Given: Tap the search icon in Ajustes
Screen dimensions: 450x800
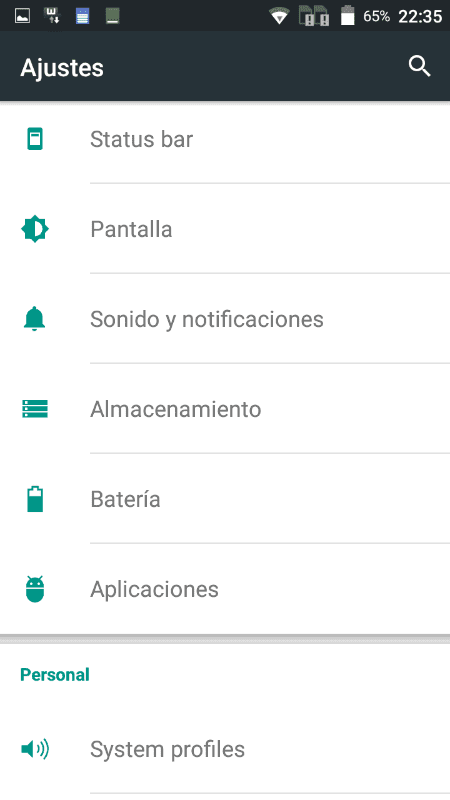Looking at the screenshot, I should 419,66.
